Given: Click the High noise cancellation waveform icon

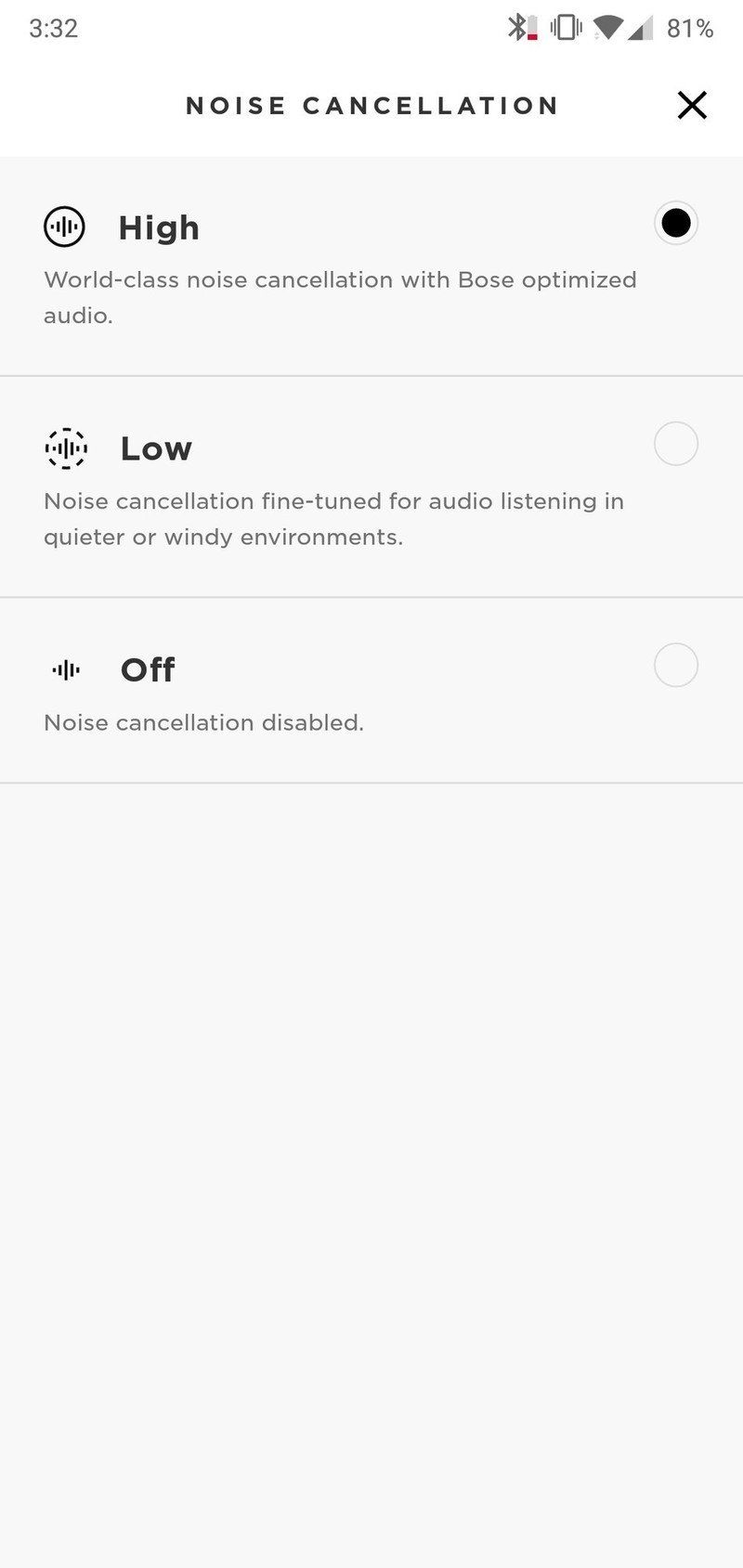Looking at the screenshot, I should point(64,226).
